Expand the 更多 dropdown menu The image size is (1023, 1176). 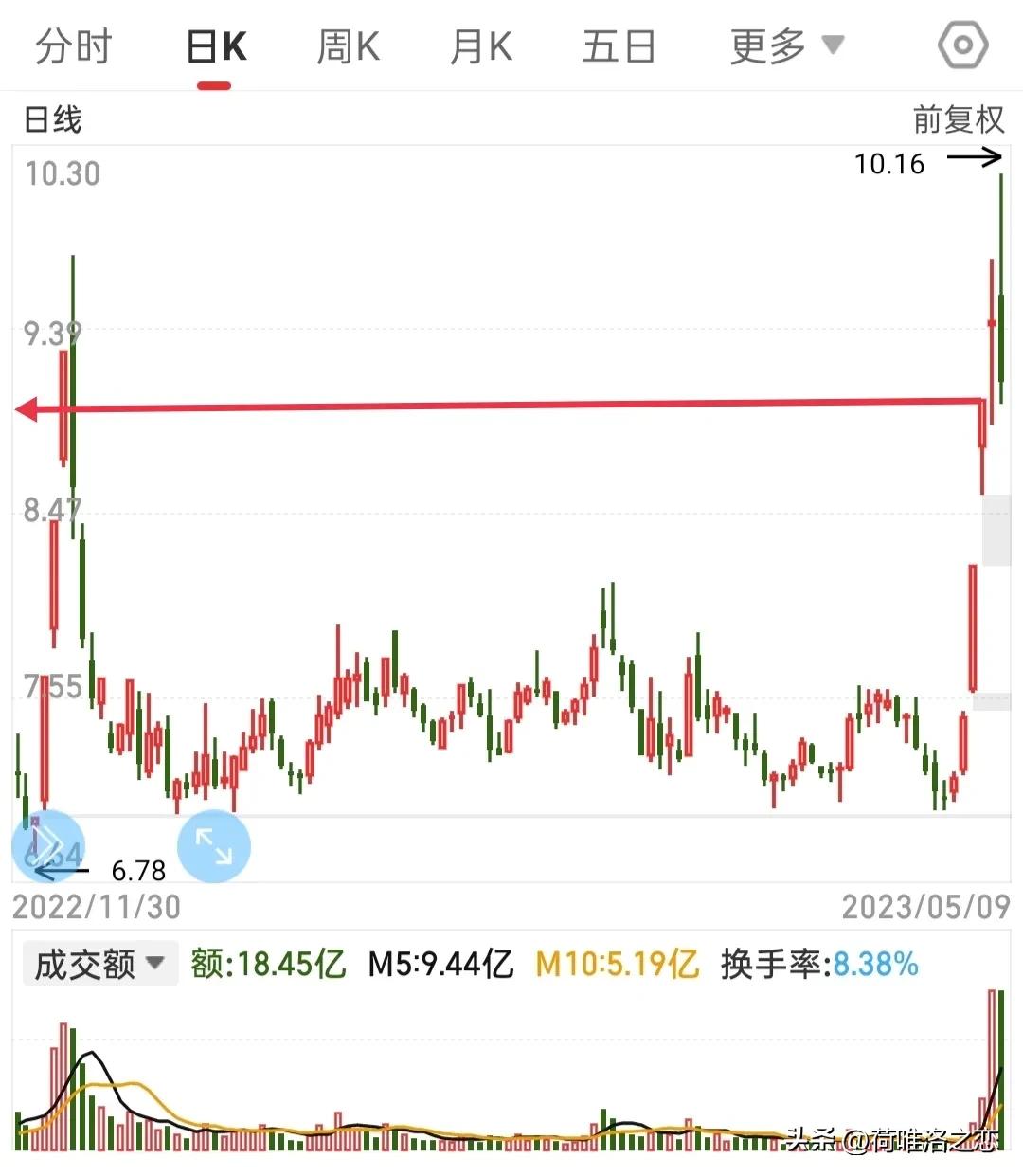(767, 44)
